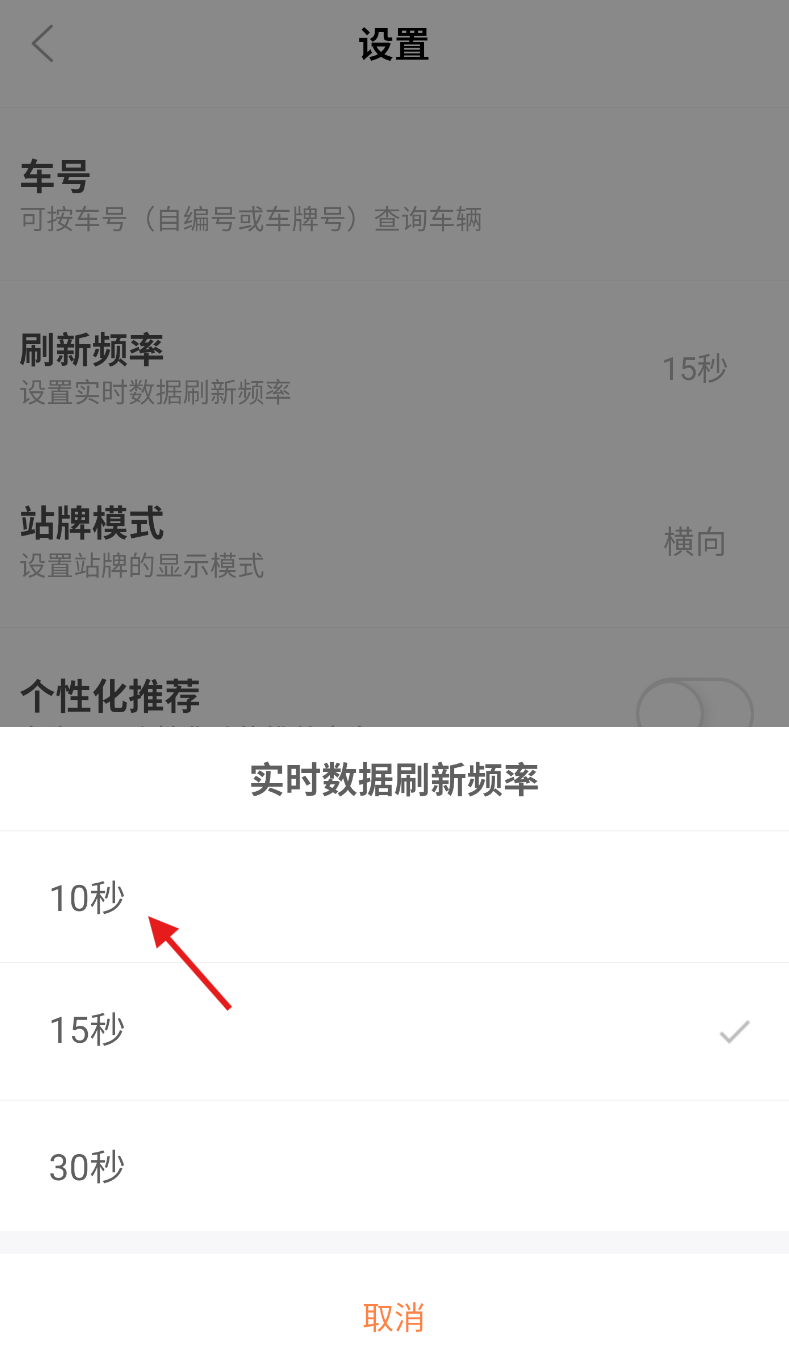Choose the 15秒 refresh frequency option

tap(394, 1031)
